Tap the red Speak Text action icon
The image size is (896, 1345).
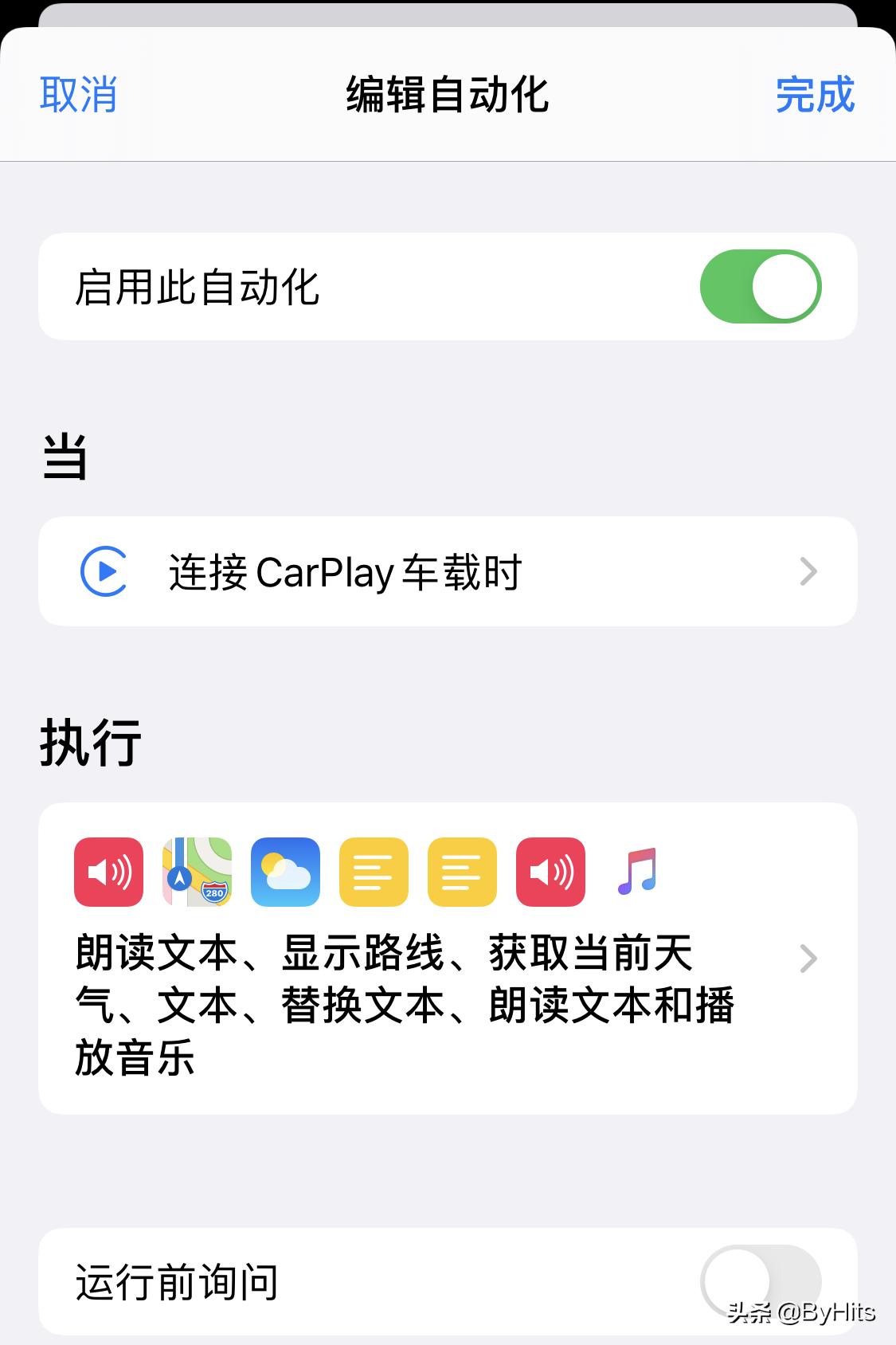pos(108,873)
